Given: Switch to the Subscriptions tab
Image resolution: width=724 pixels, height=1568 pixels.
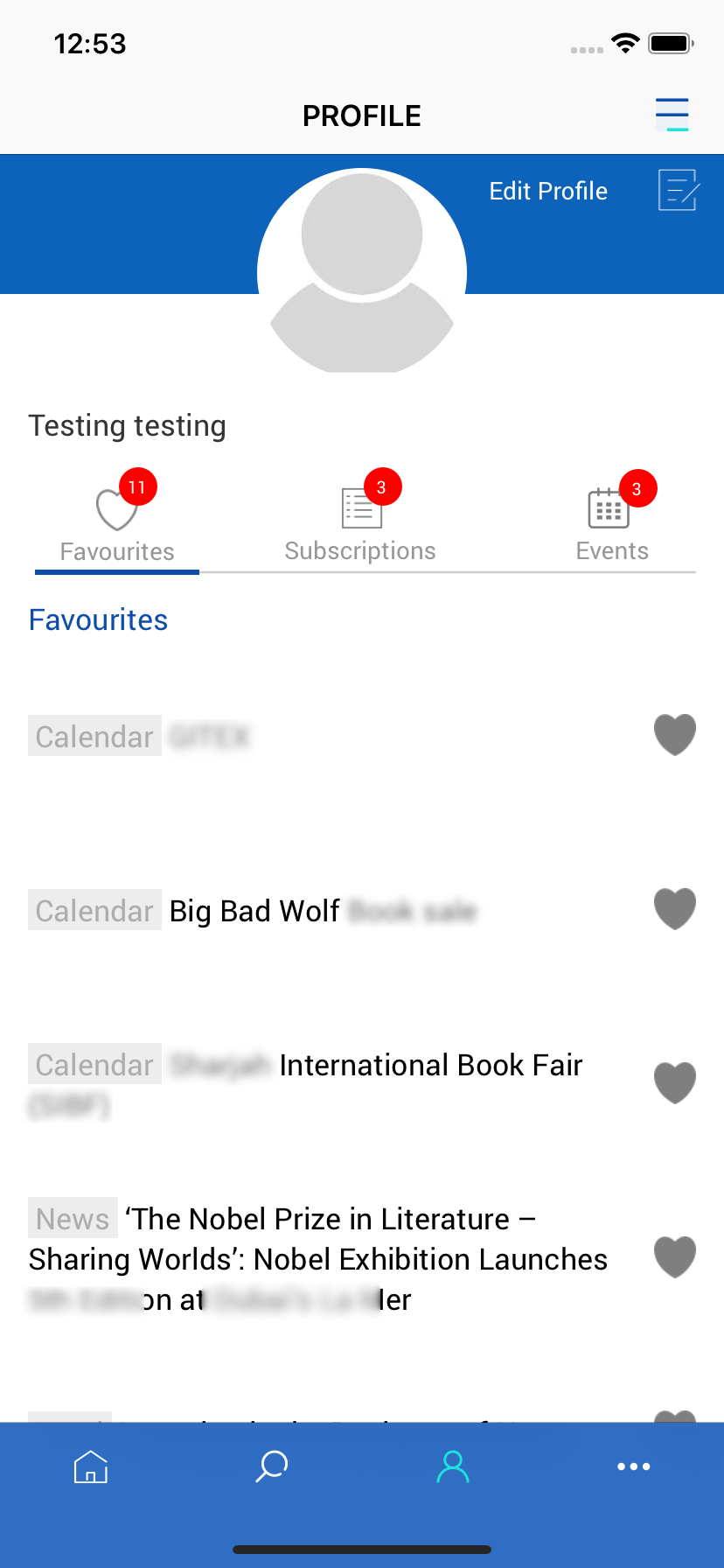Looking at the screenshot, I should click(x=359, y=550).
